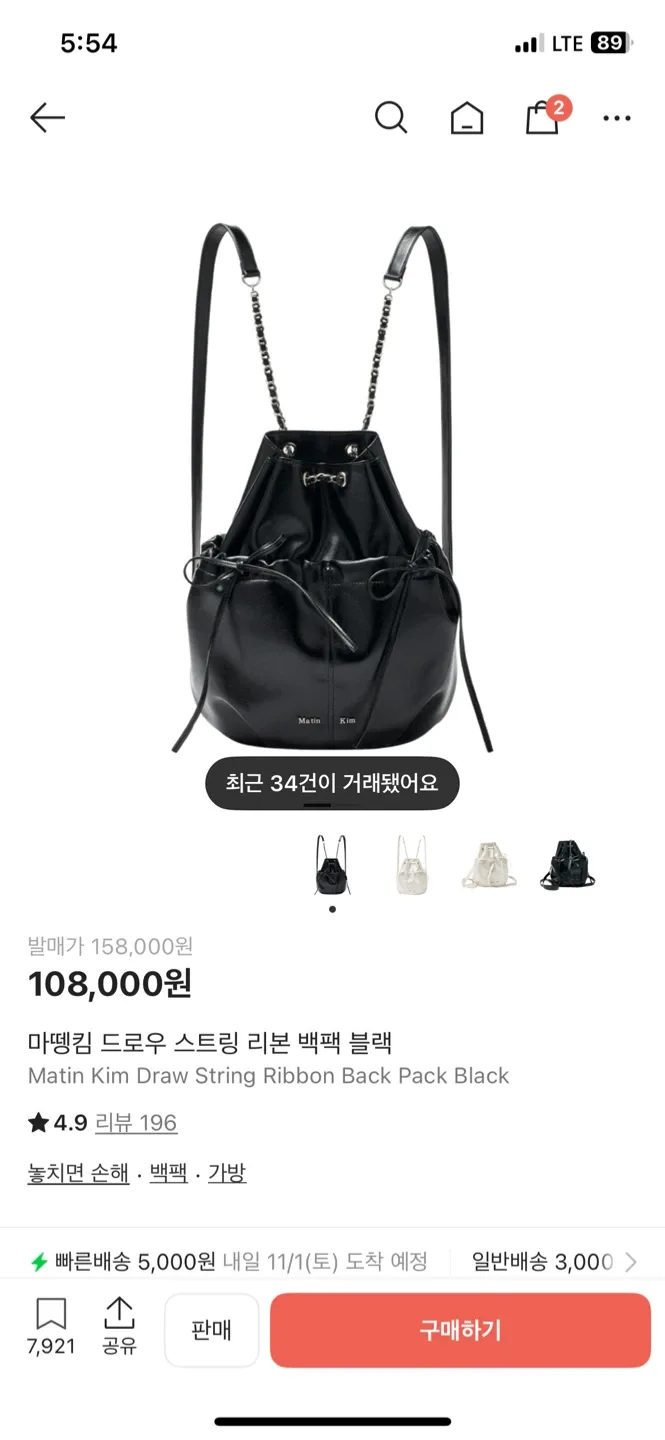Select the first black backpack thumbnail
Screen dimensions: 665x1440
click(332, 864)
